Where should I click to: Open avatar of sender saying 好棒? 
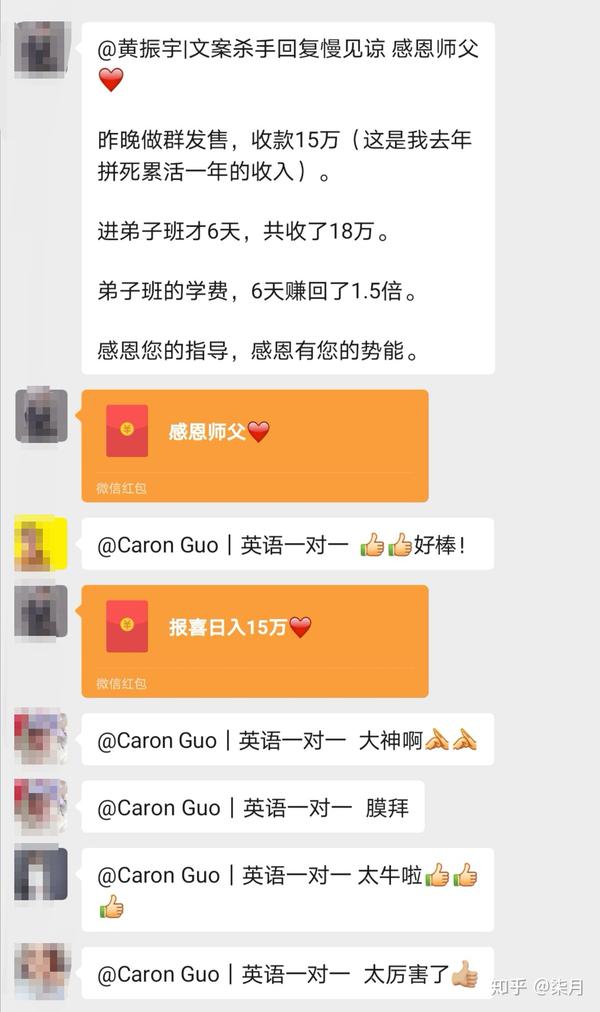pyautogui.click(x=41, y=544)
